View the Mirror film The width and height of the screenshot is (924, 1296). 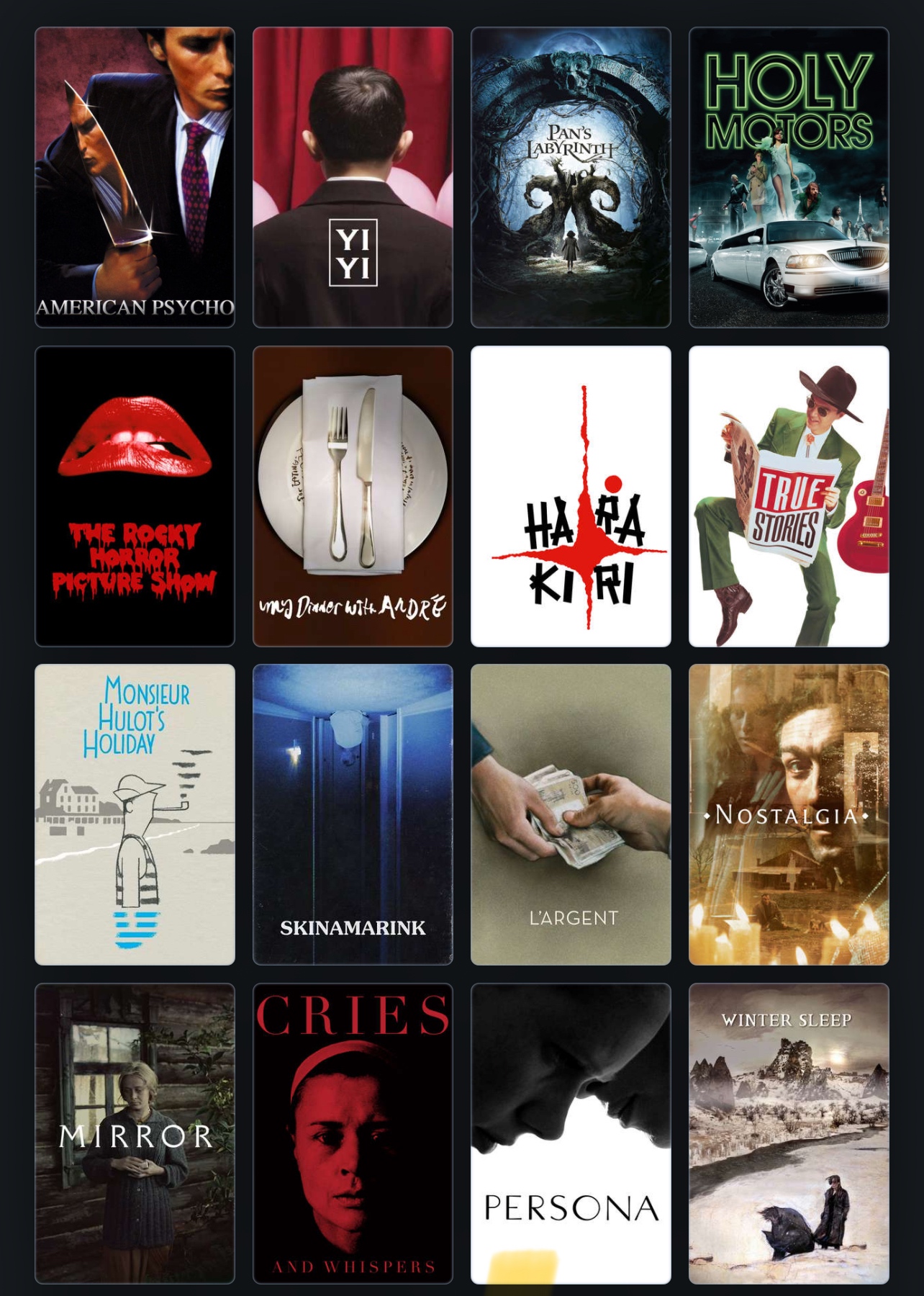[x=135, y=1133]
